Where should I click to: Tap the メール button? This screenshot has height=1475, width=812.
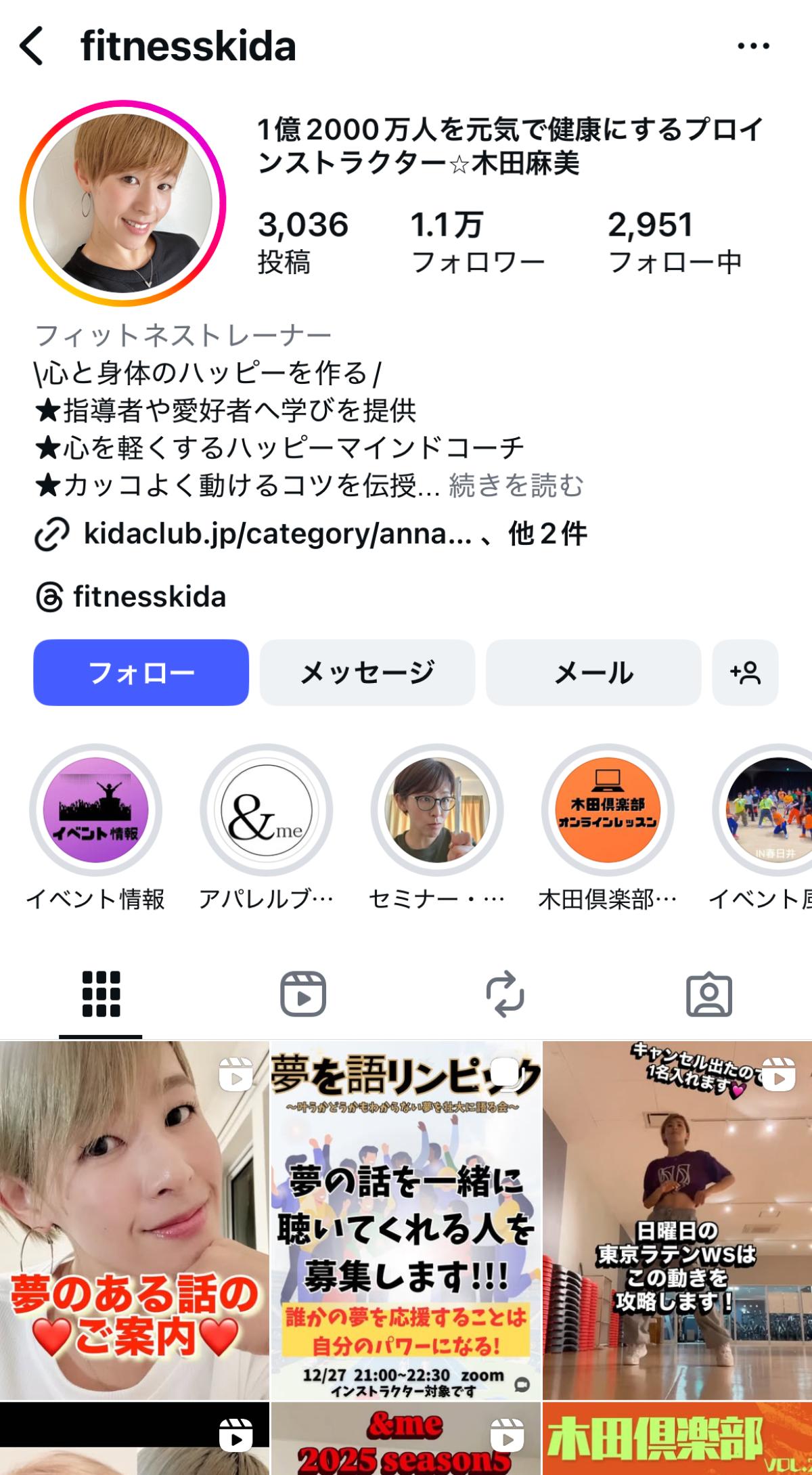593,672
